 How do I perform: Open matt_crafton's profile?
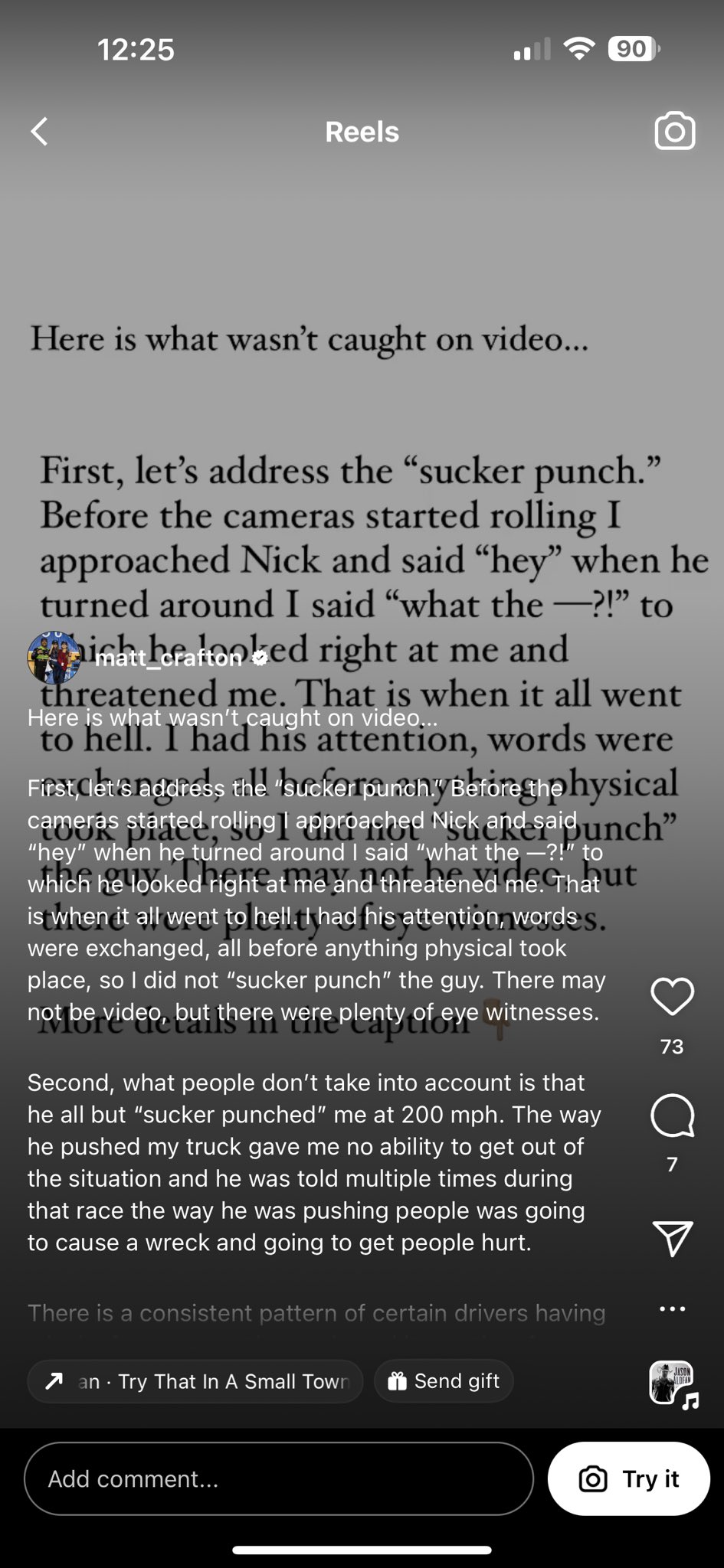click(x=169, y=658)
